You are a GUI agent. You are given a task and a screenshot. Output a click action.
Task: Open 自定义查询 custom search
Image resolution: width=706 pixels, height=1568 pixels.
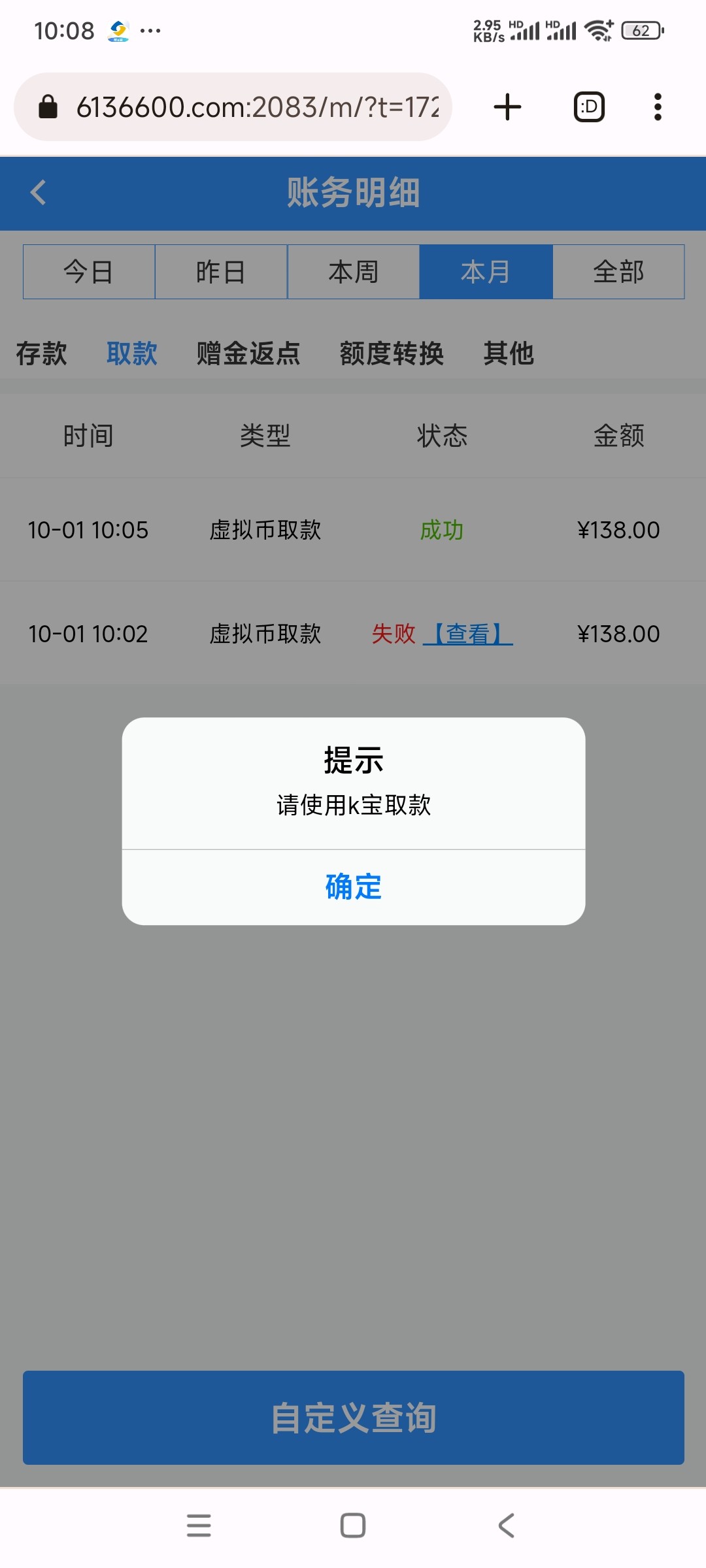click(x=353, y=1418)
